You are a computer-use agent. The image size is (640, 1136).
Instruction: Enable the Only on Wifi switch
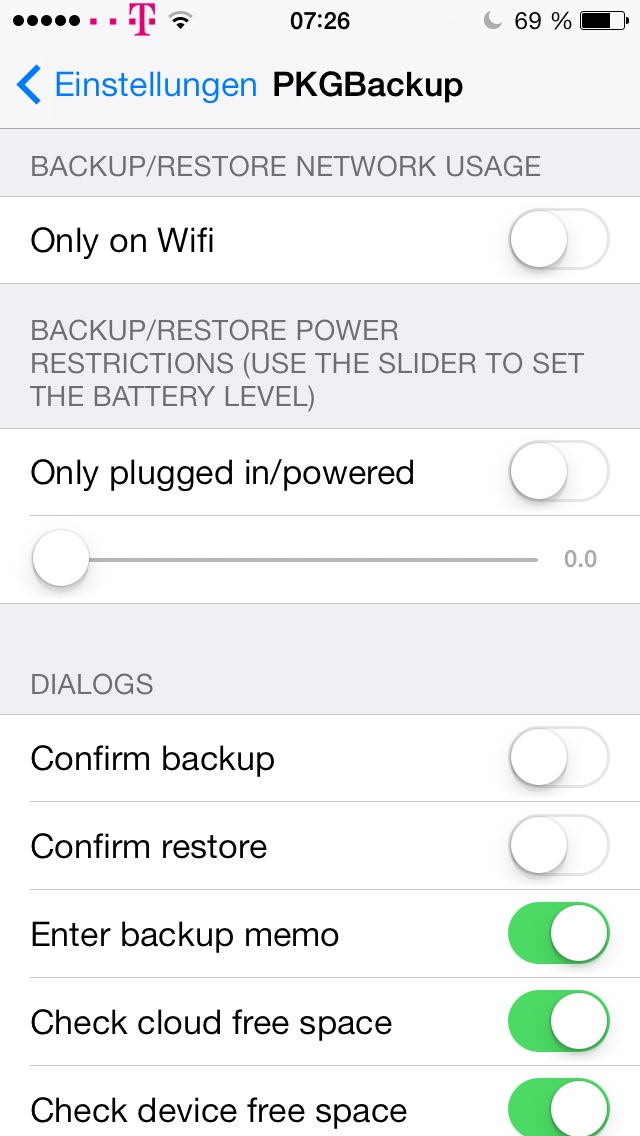559,240
